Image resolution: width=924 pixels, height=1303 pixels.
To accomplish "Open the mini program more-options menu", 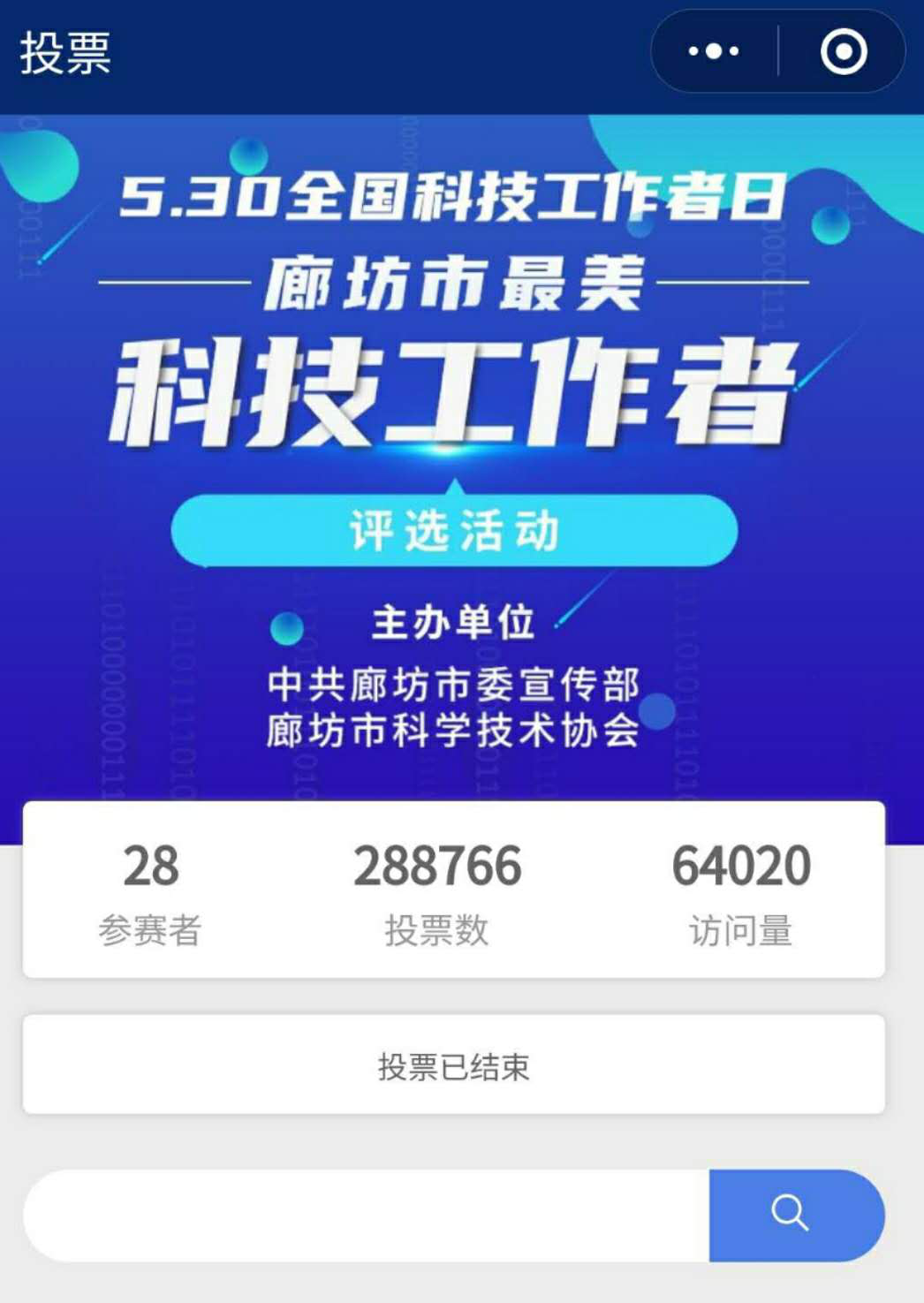I will 714,51.
